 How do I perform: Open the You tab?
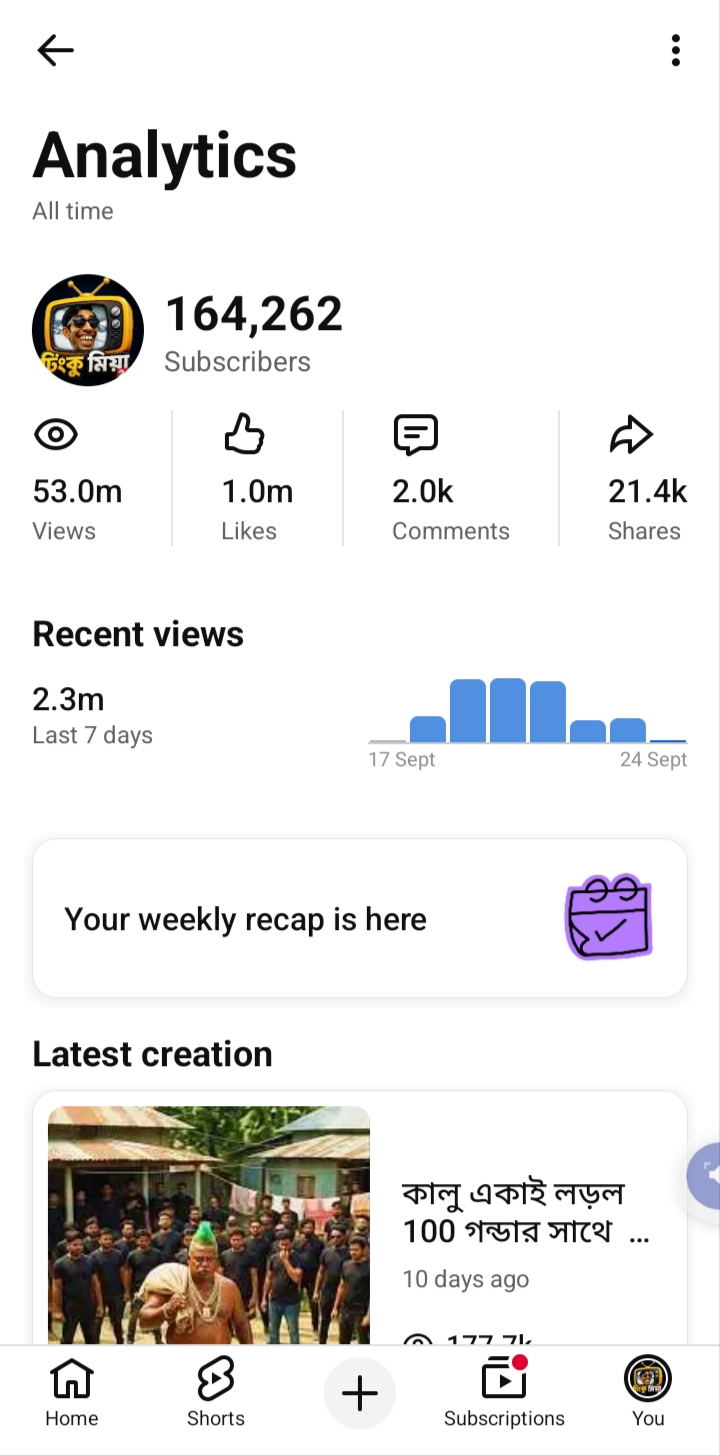pos(648,1392)
